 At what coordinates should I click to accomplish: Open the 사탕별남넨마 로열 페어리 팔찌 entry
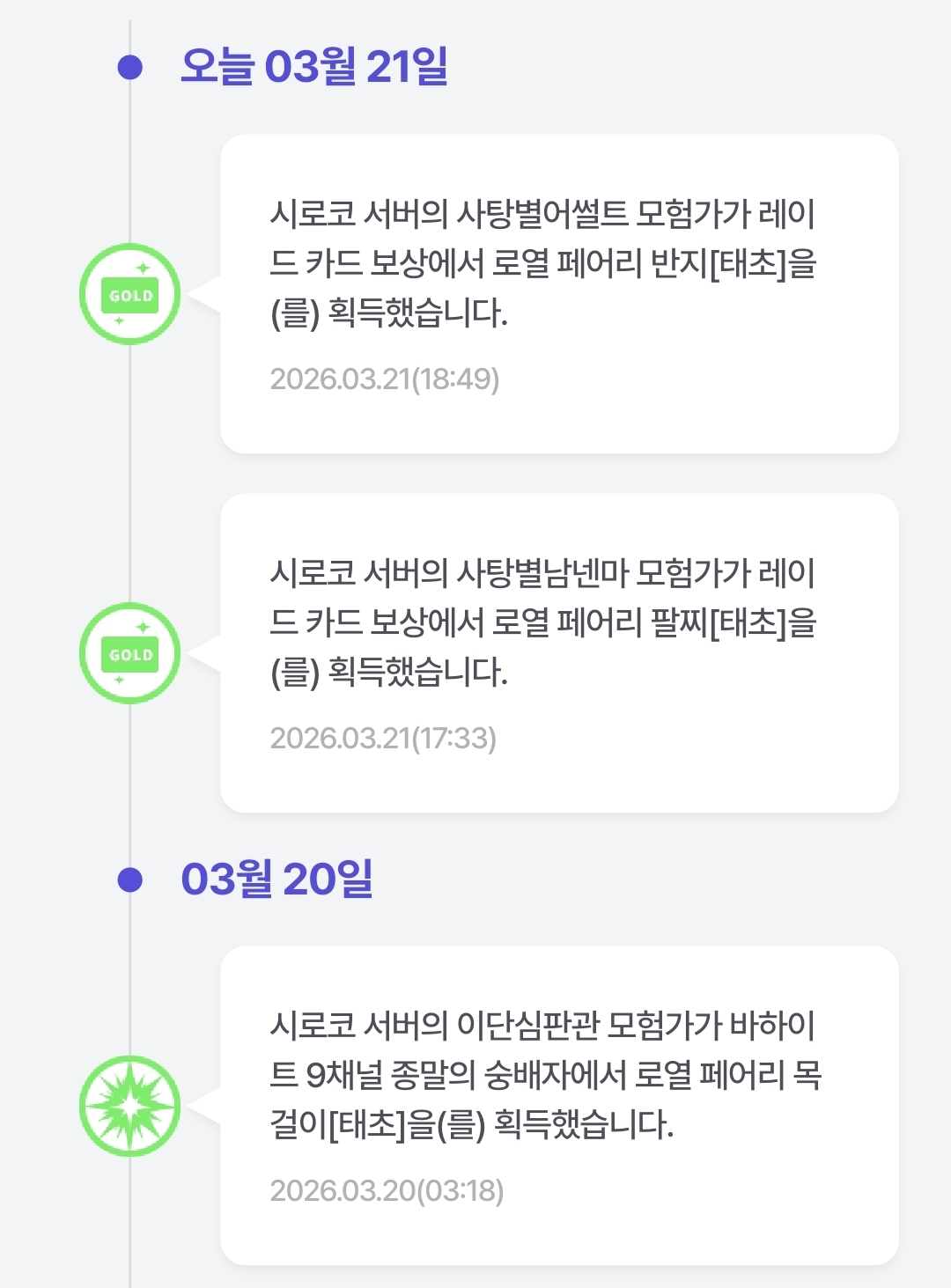558,652
